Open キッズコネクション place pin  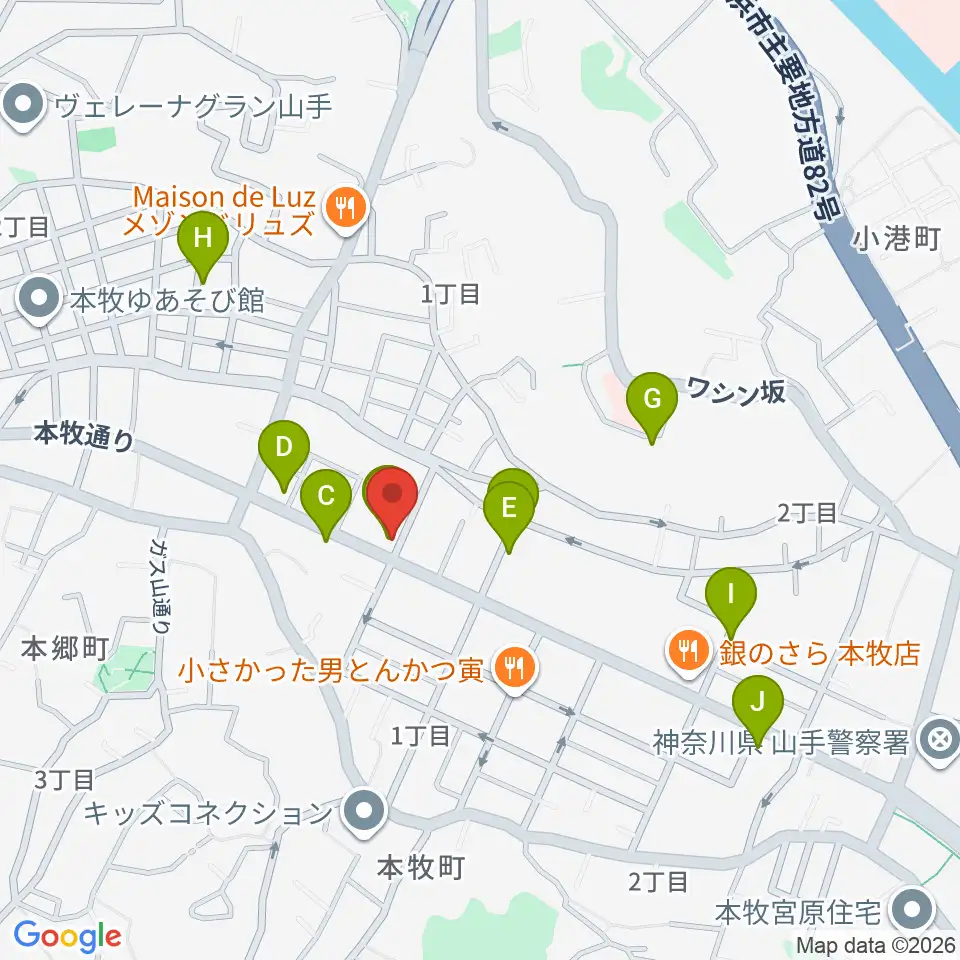pos(364,812)
